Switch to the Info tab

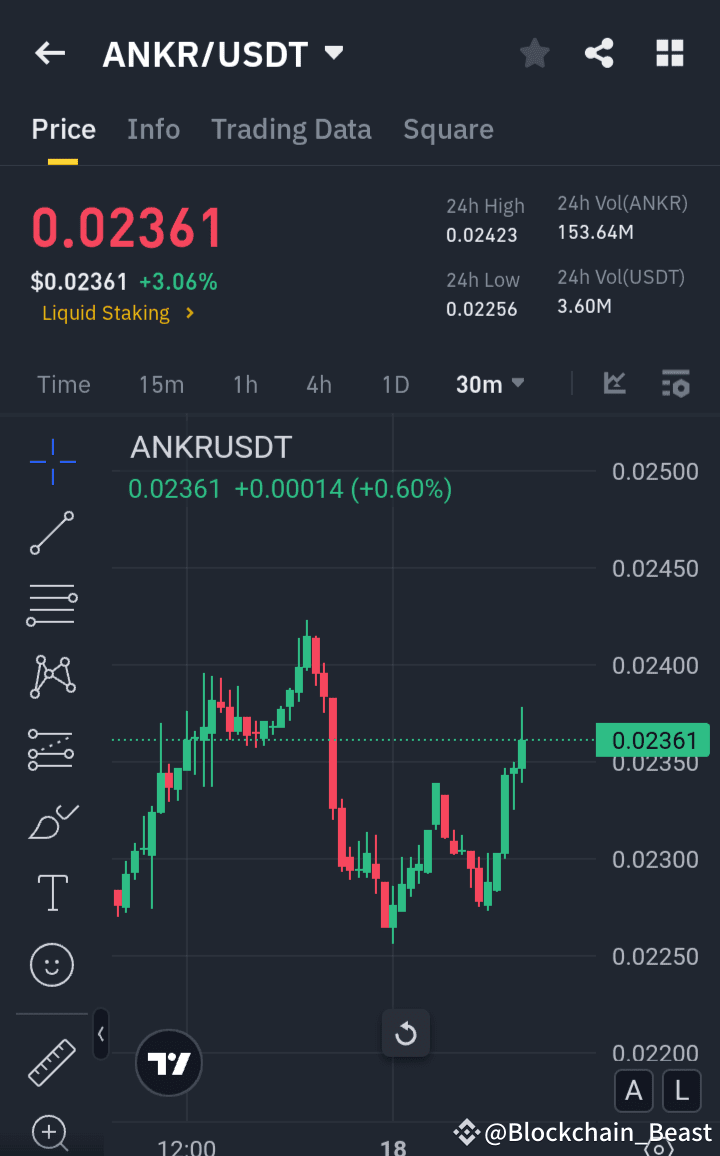pos(153,128)
